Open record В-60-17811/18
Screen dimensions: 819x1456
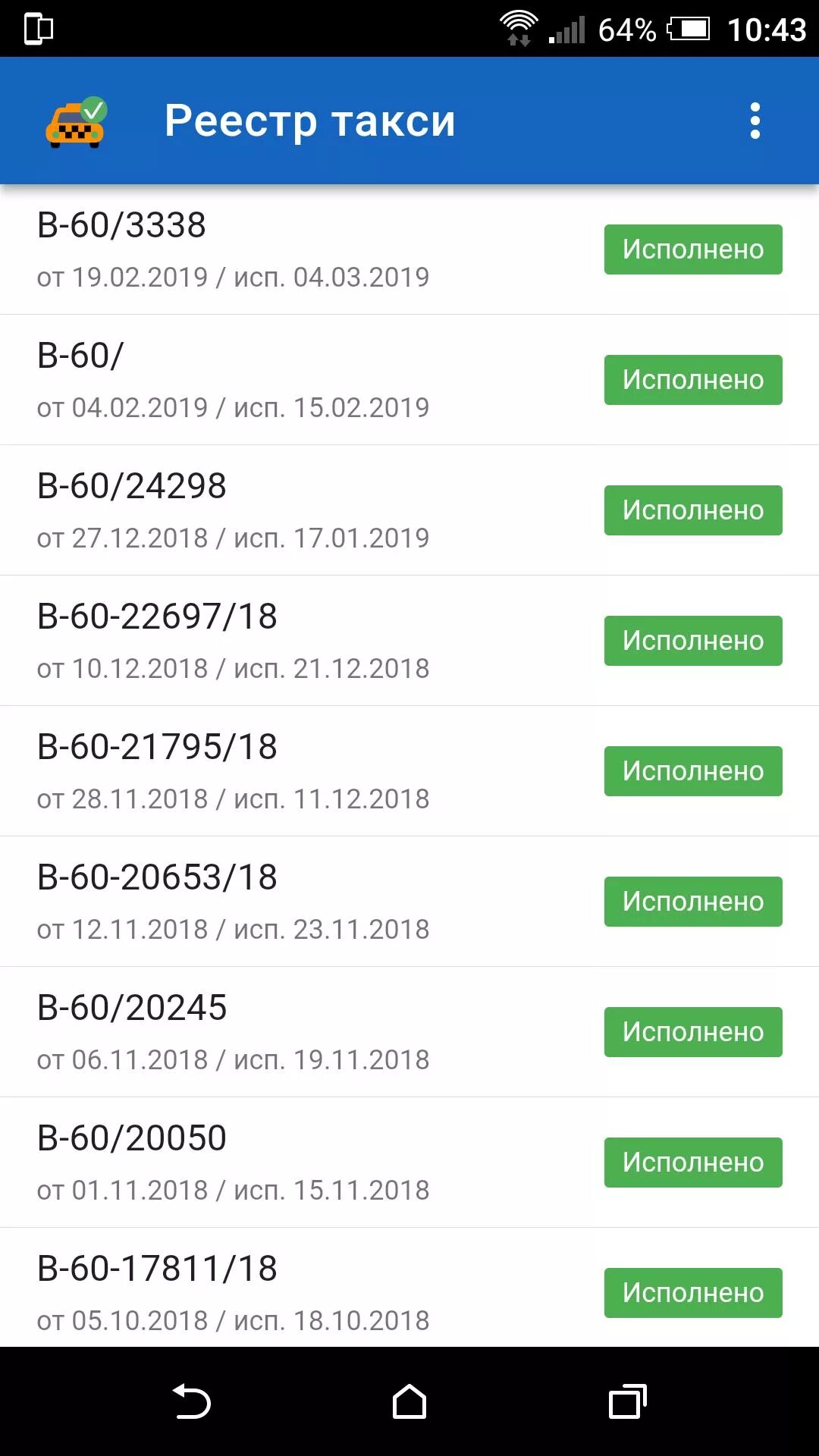pyautogui.click(x=409, y=1288)
